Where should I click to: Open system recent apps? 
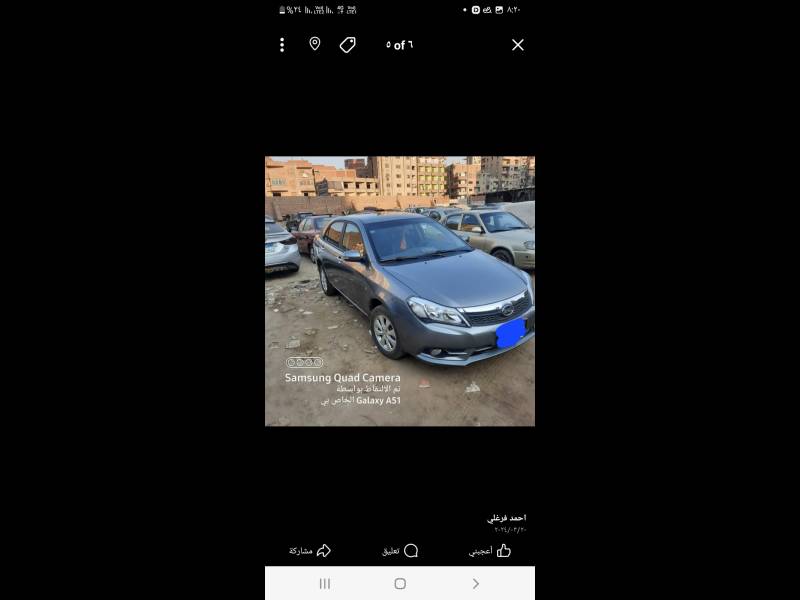[324, 583]
